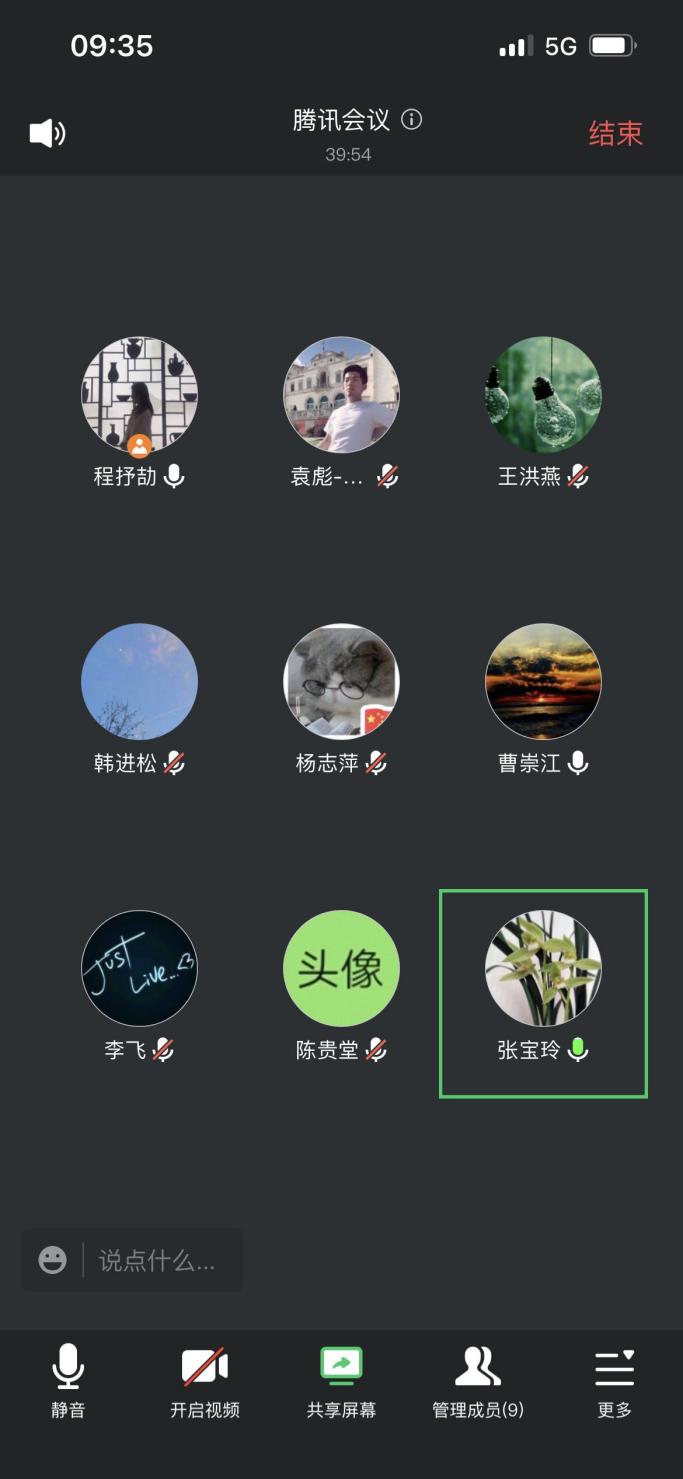
Task: Select participant 杨志萍's avatar tile
Action: [x=341, y=682]
